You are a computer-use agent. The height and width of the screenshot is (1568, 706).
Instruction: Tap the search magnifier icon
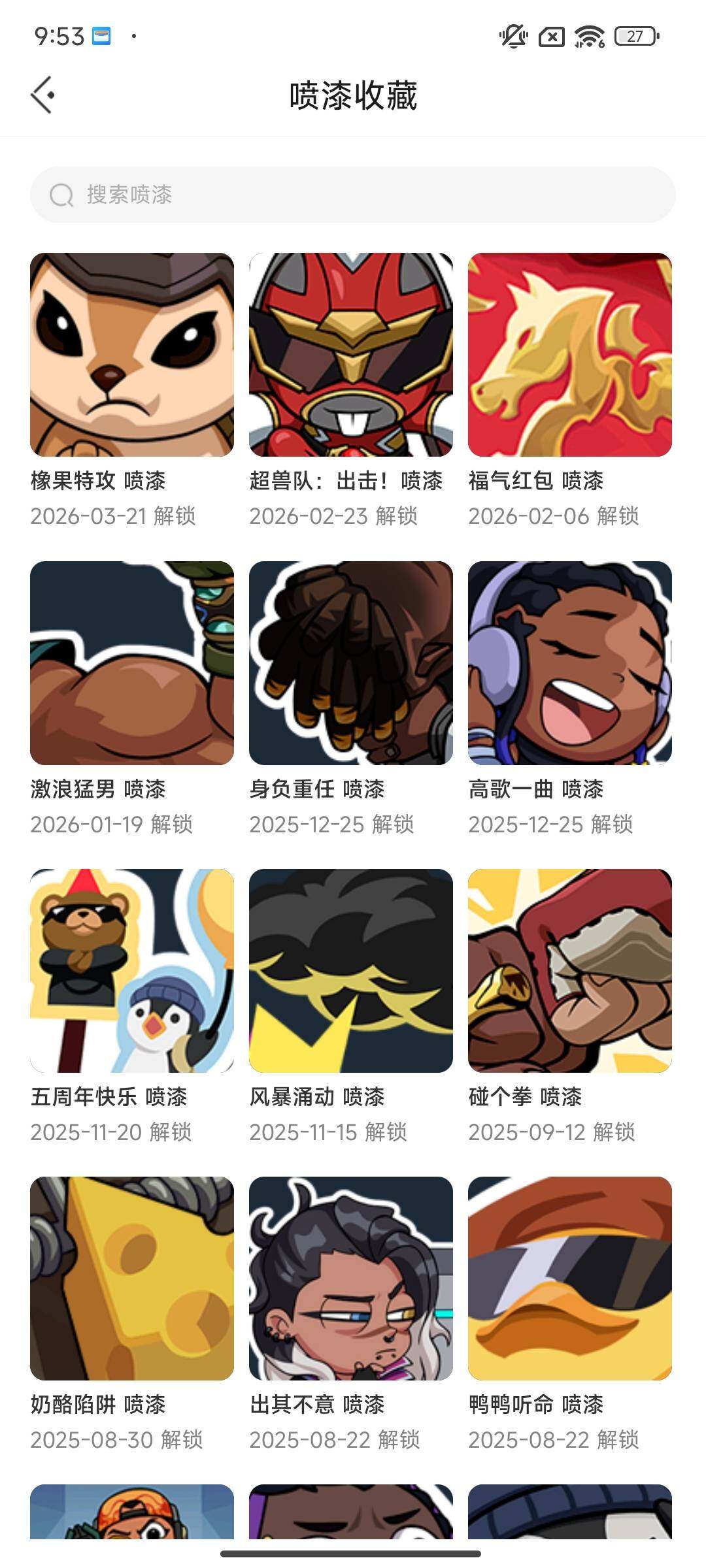tap(60, 193)
